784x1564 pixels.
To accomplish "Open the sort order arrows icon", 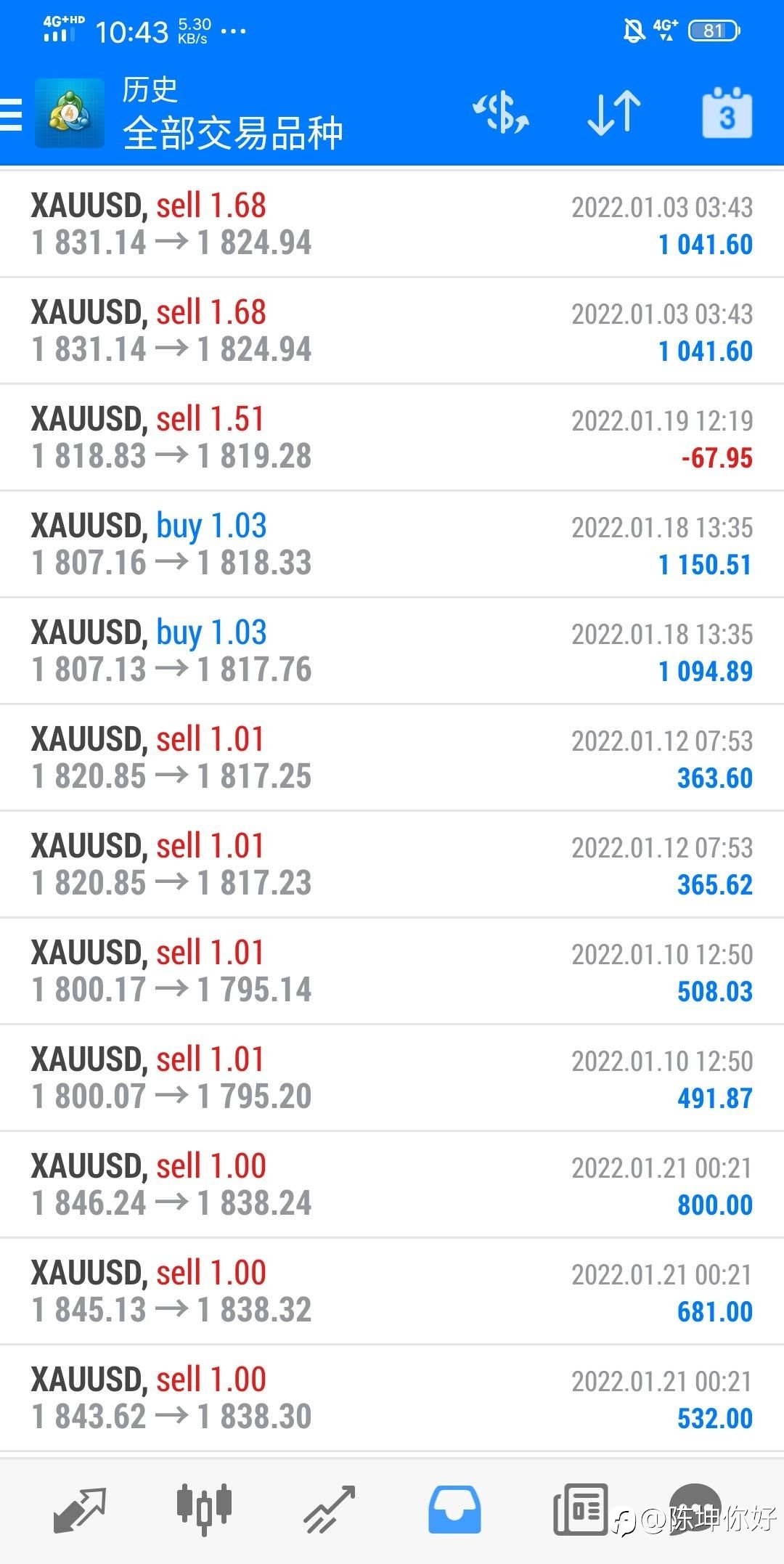I will tap(614, 113).
